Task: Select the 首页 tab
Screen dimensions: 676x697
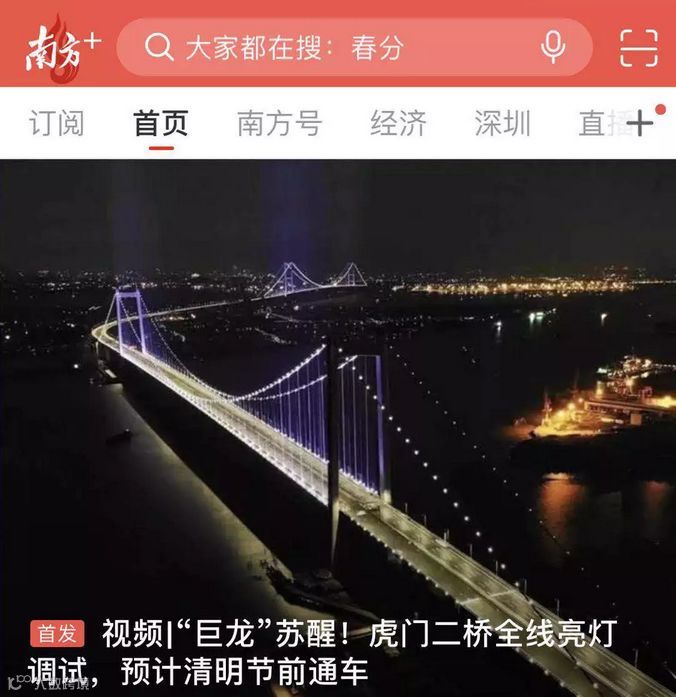Action: tap(161, 123)
